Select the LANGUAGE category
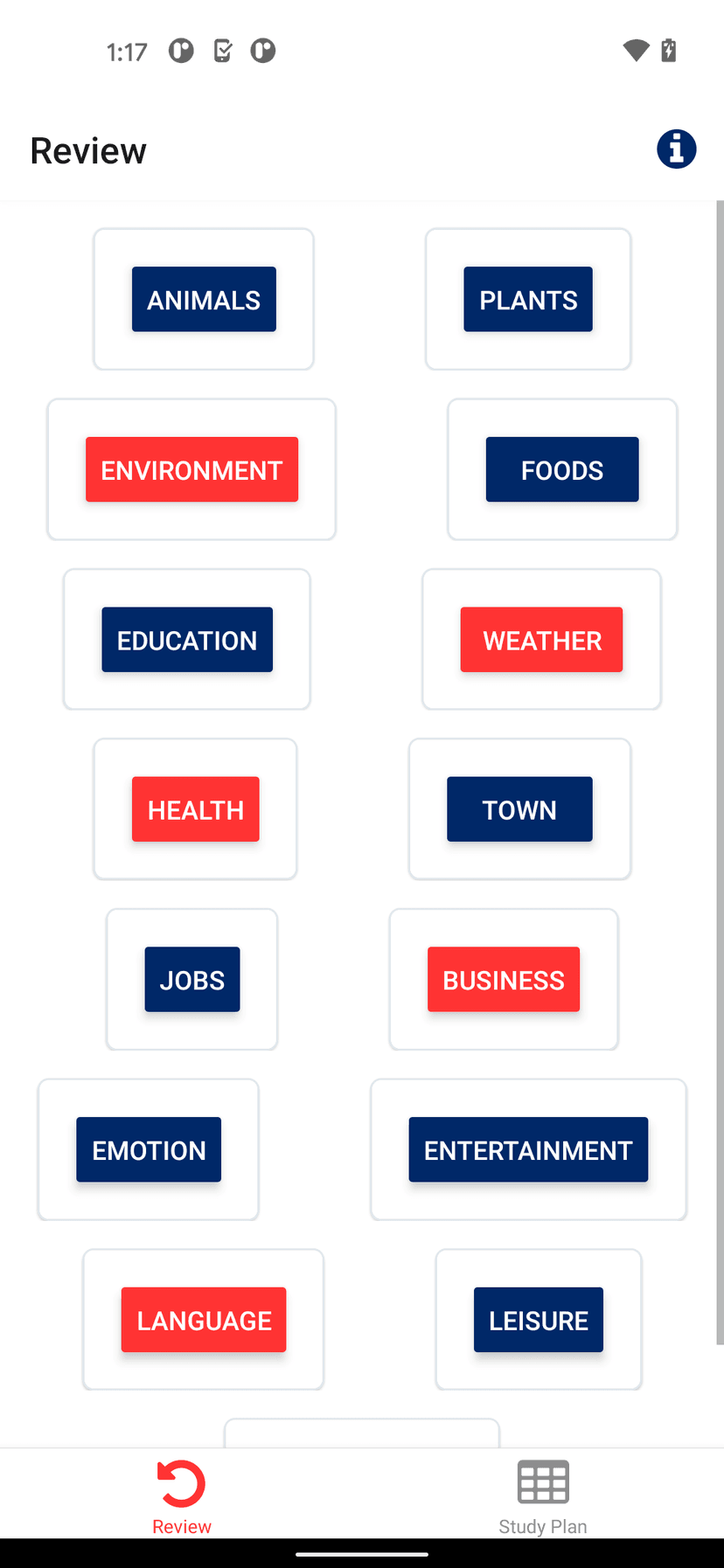Image resolution: width=724 pixels, height=1568 pixels. pos(203,1320)
